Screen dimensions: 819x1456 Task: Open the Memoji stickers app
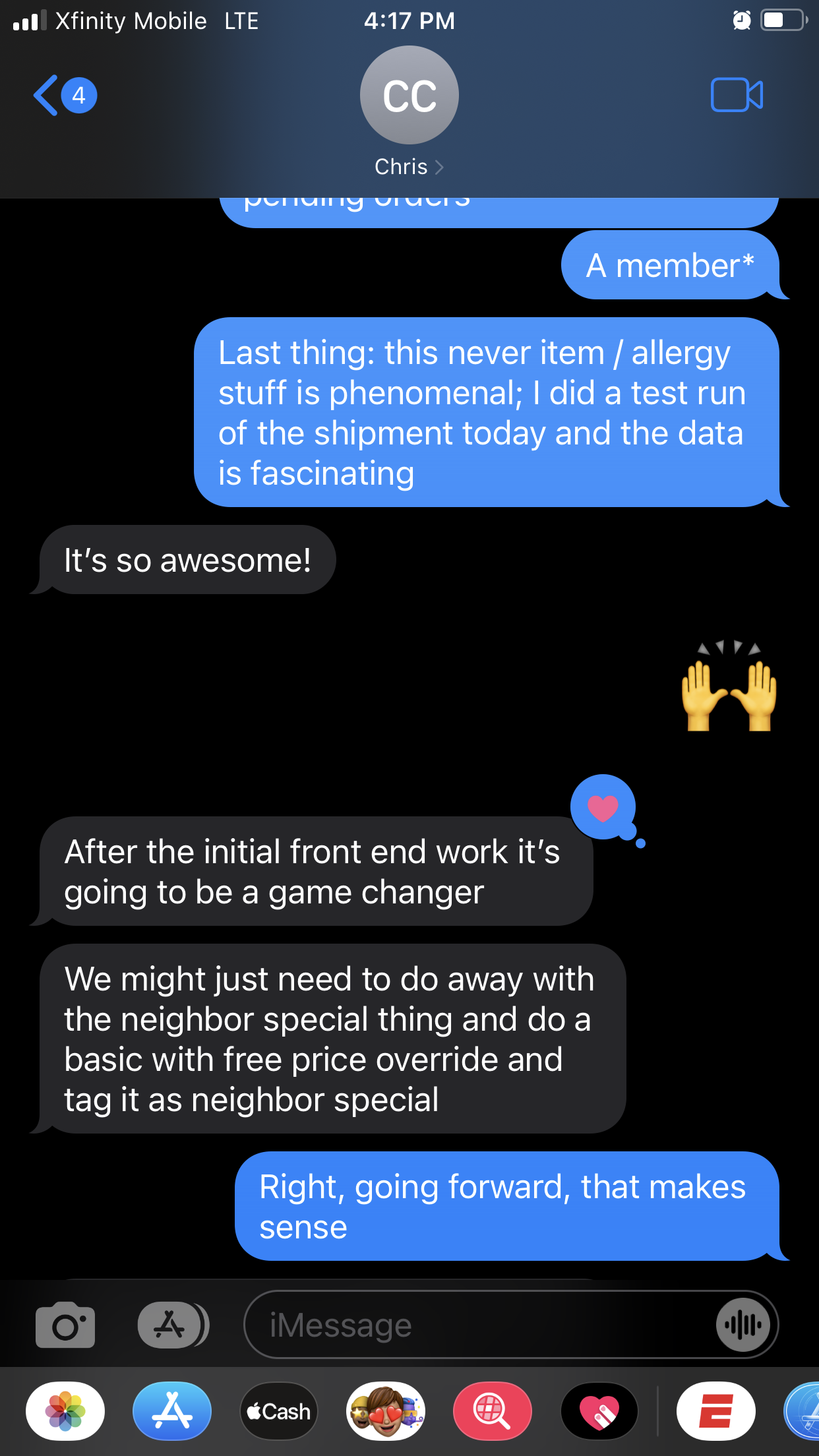pyautogui.click(x=386, y=1411)
